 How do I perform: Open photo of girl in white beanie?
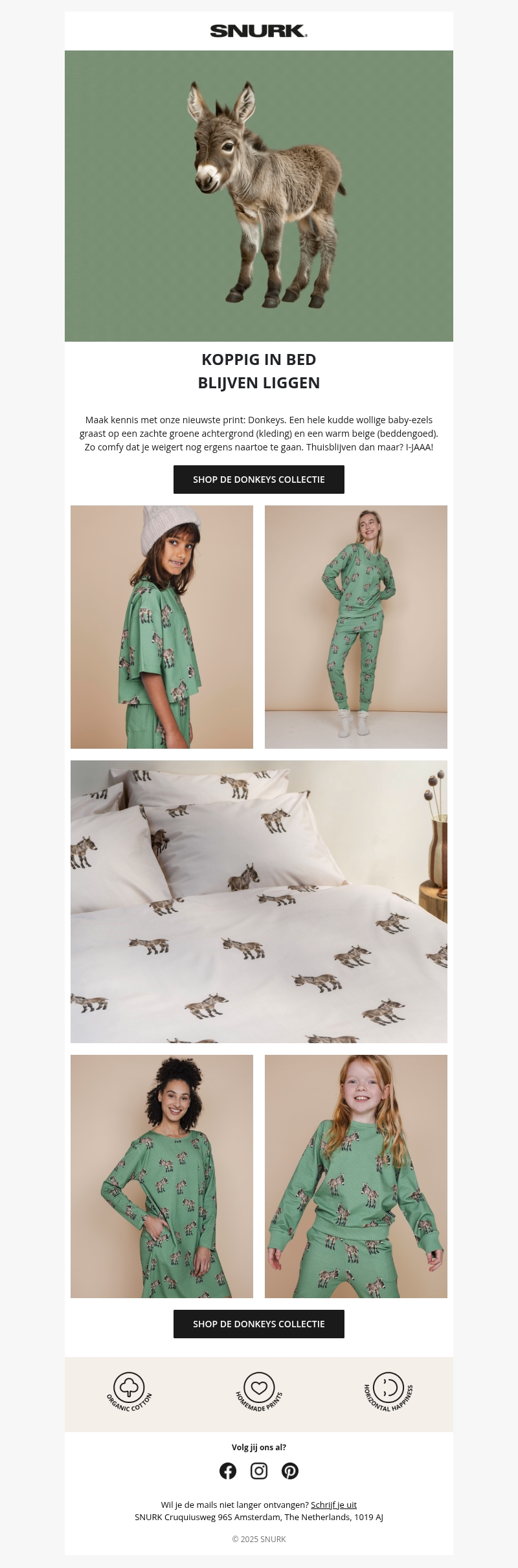pos(162,626)
